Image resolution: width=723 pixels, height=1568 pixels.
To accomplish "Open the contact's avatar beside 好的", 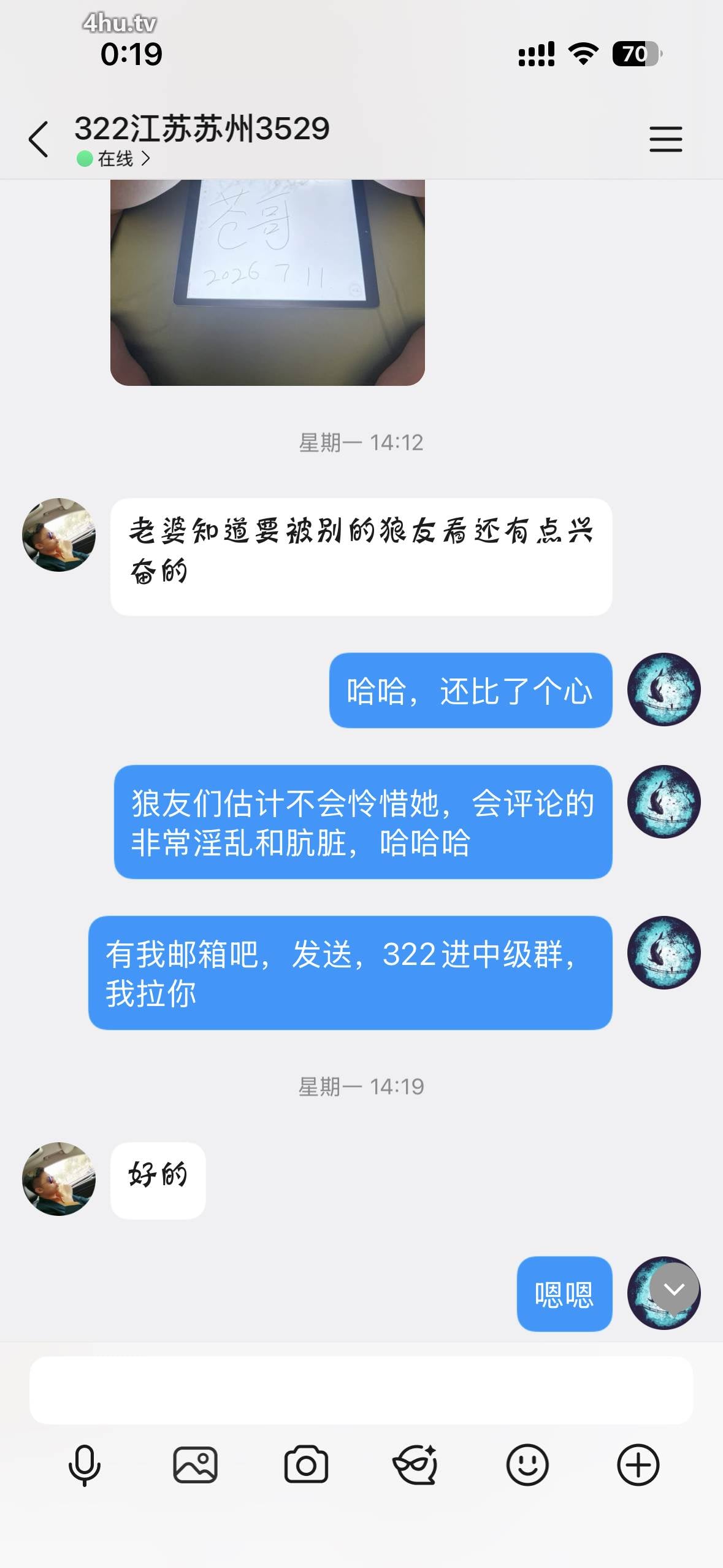I will [59, 1178].
